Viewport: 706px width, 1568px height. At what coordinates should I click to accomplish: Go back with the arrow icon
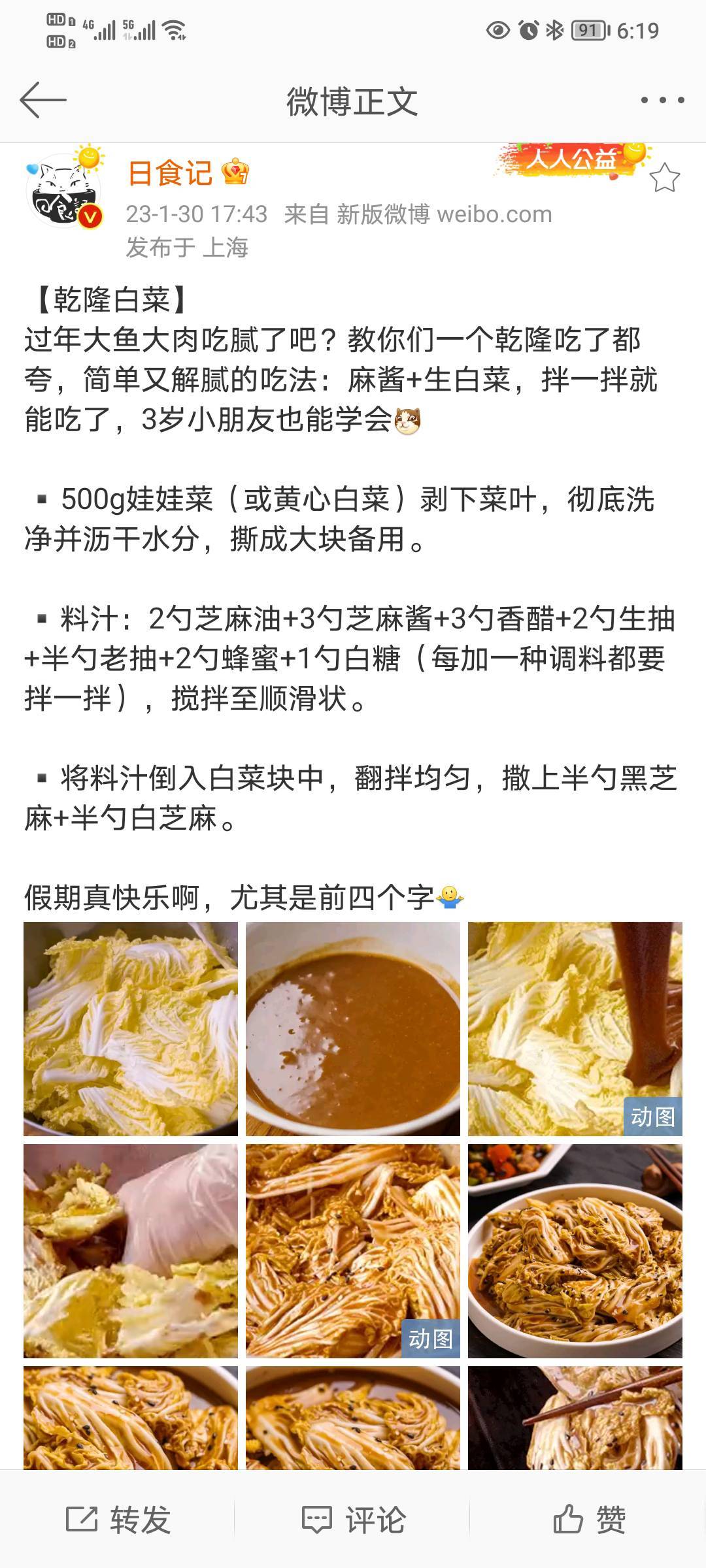click(43, 100)
